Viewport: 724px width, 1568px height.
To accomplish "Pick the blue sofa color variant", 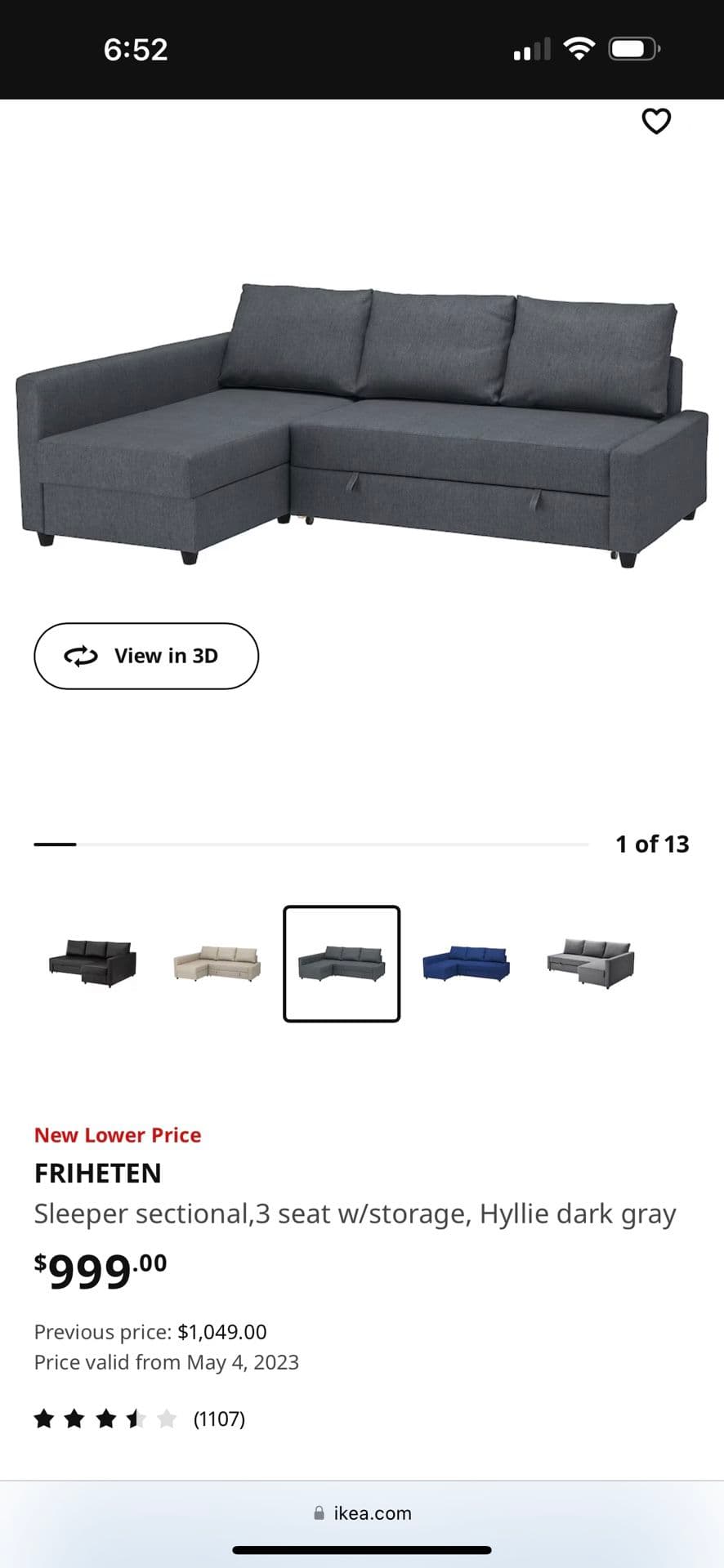I will coord(466,963).
